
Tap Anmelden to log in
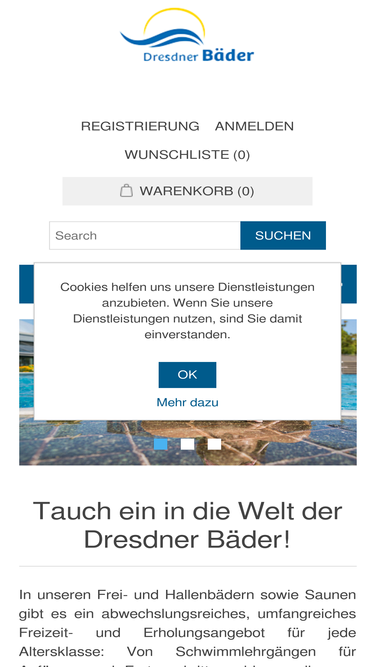254,126
